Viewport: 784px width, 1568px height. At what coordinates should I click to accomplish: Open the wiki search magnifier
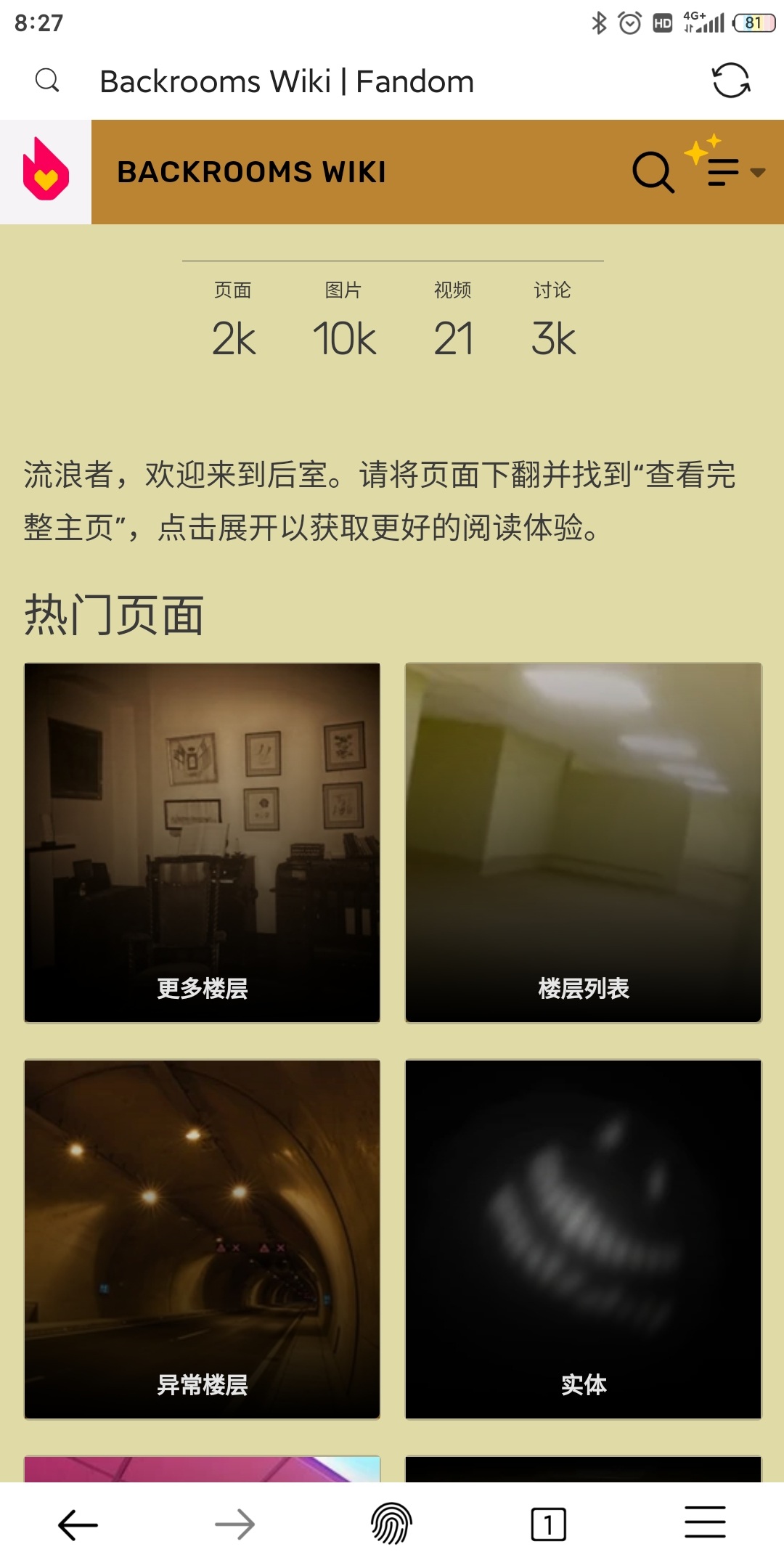[653, 172]
